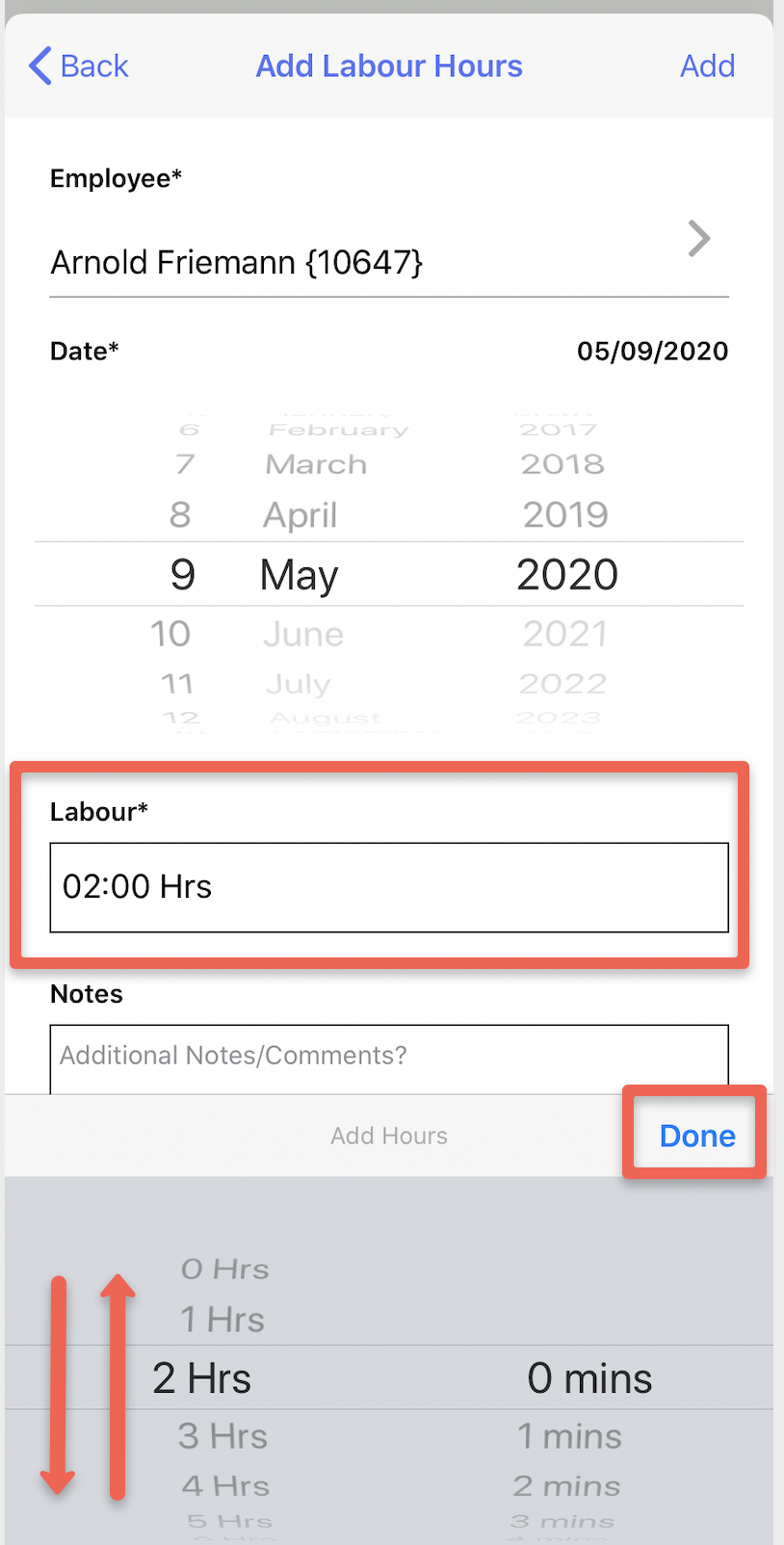Tap Add to save labour hours
784x1545 pixels.
pos(707,65)
